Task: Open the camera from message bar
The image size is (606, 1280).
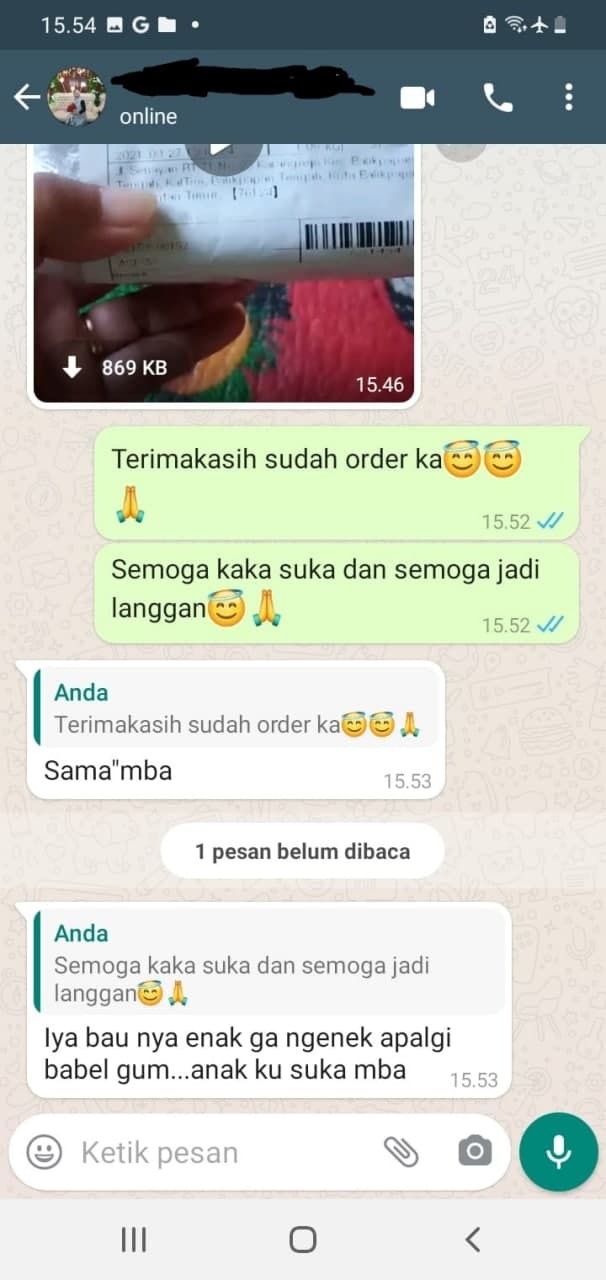Action: (474, 1152)
